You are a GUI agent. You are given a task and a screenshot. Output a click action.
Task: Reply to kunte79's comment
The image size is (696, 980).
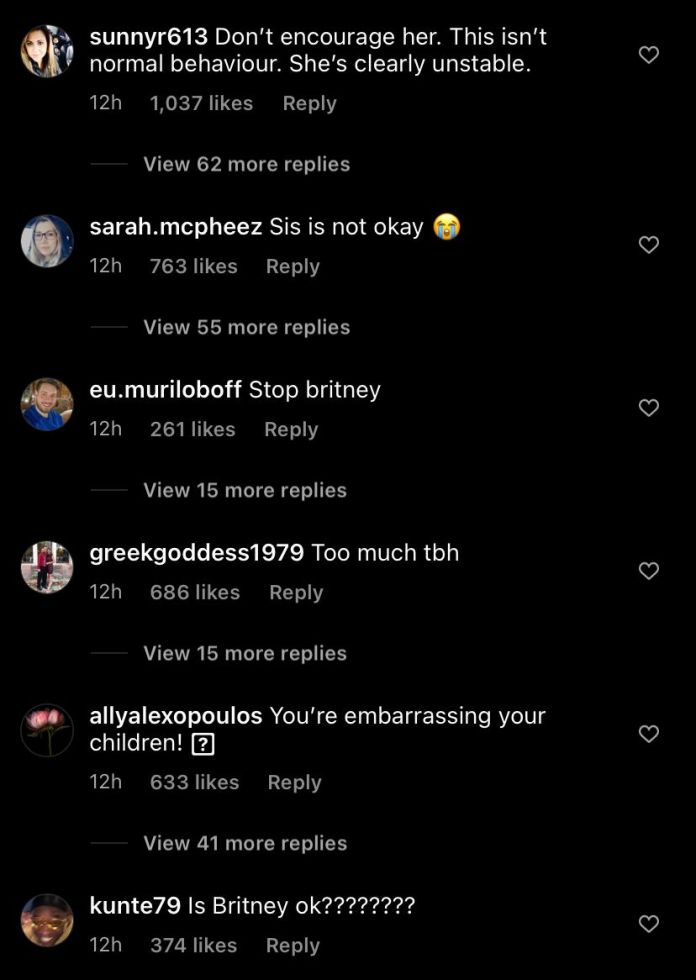pos(292,946)
